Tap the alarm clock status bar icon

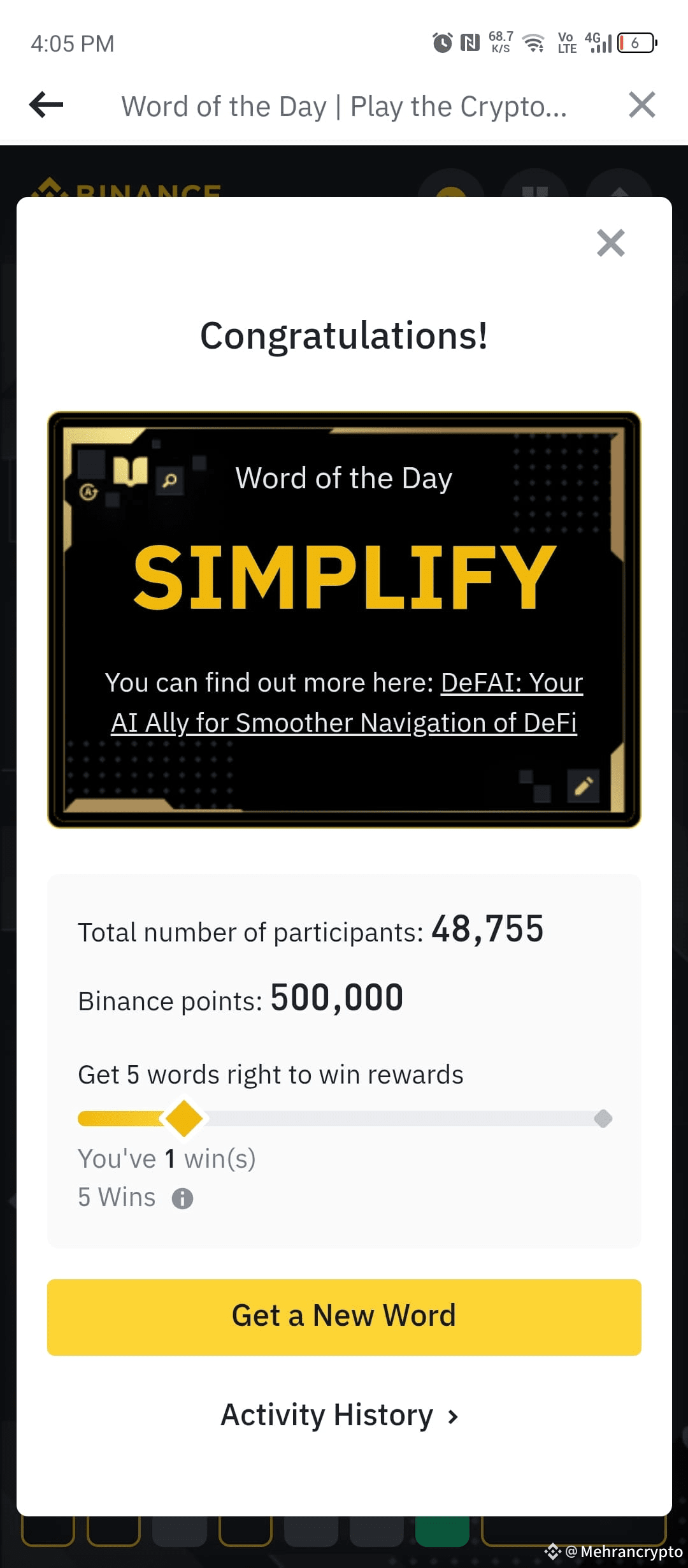[441, 43]
